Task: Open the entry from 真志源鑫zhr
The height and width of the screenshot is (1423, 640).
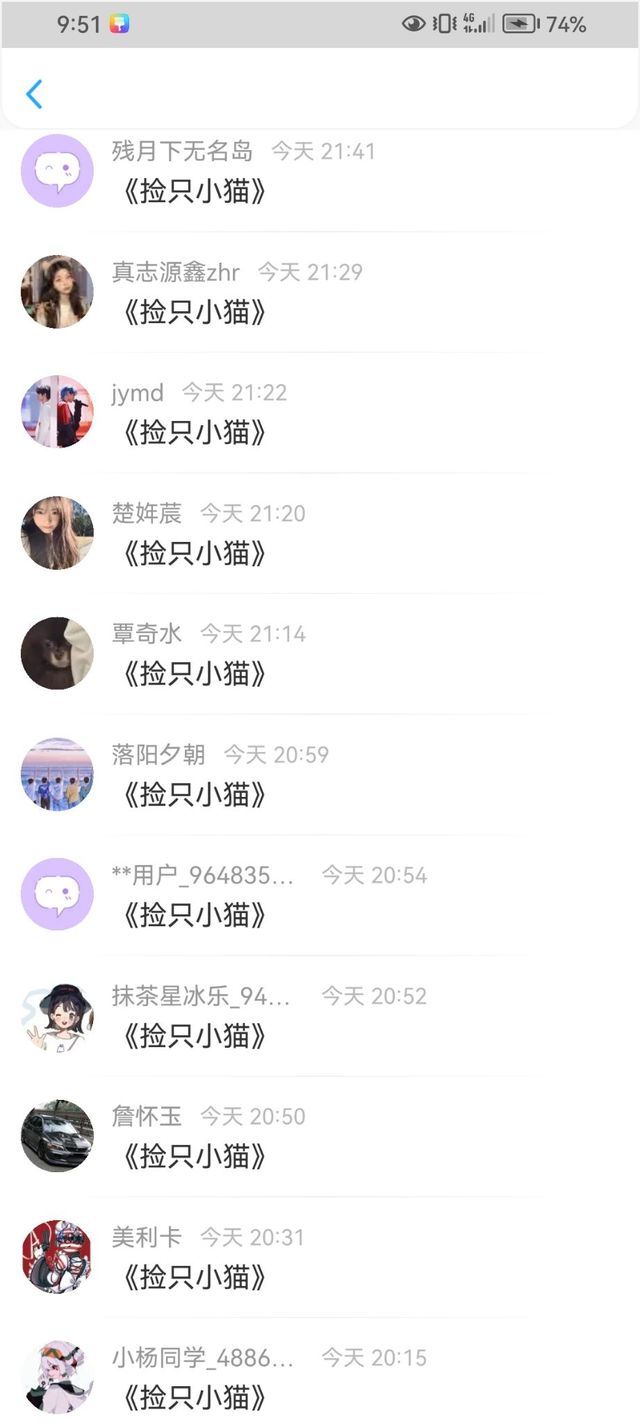Action: pyautogui.click(x=195, y=311)
